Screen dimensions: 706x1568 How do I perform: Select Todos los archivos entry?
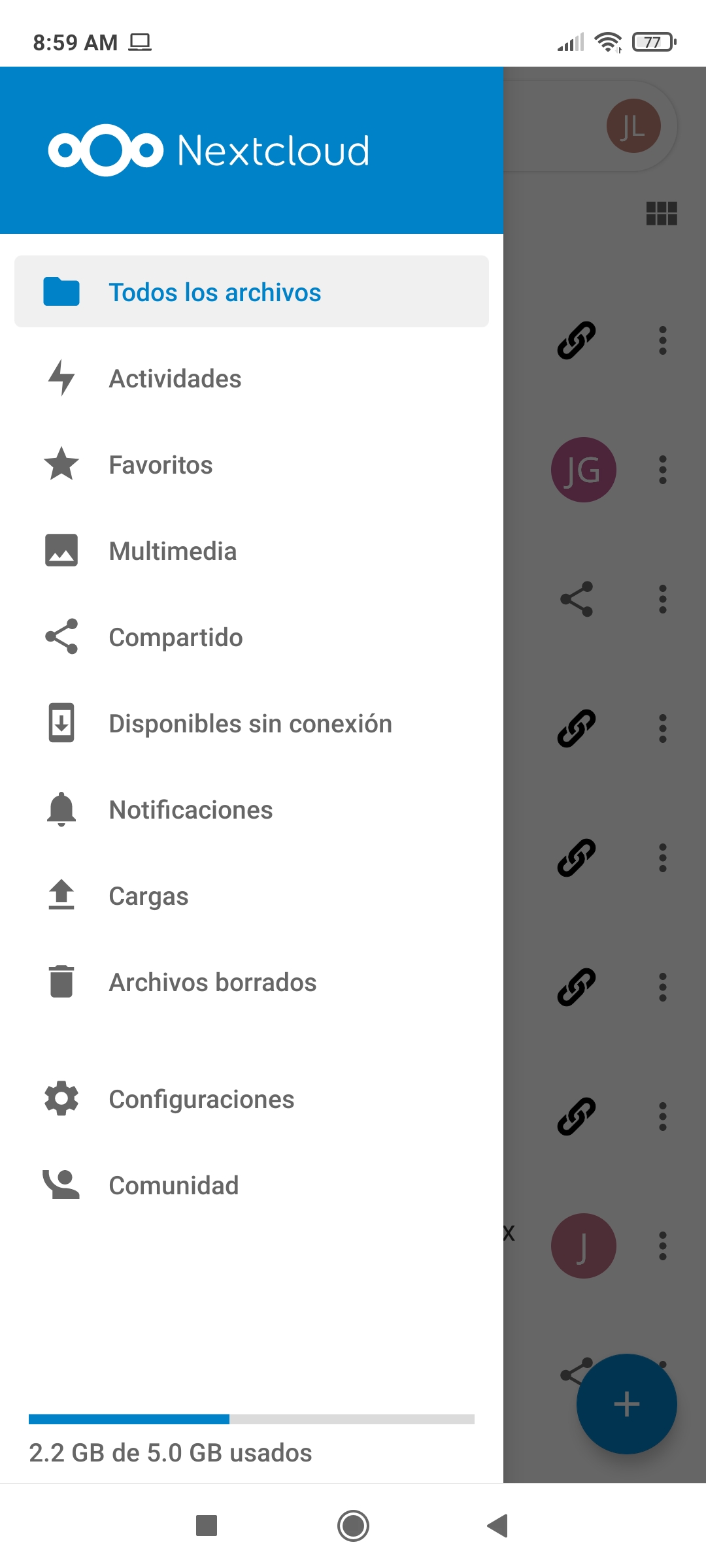[x=214, y=292]
